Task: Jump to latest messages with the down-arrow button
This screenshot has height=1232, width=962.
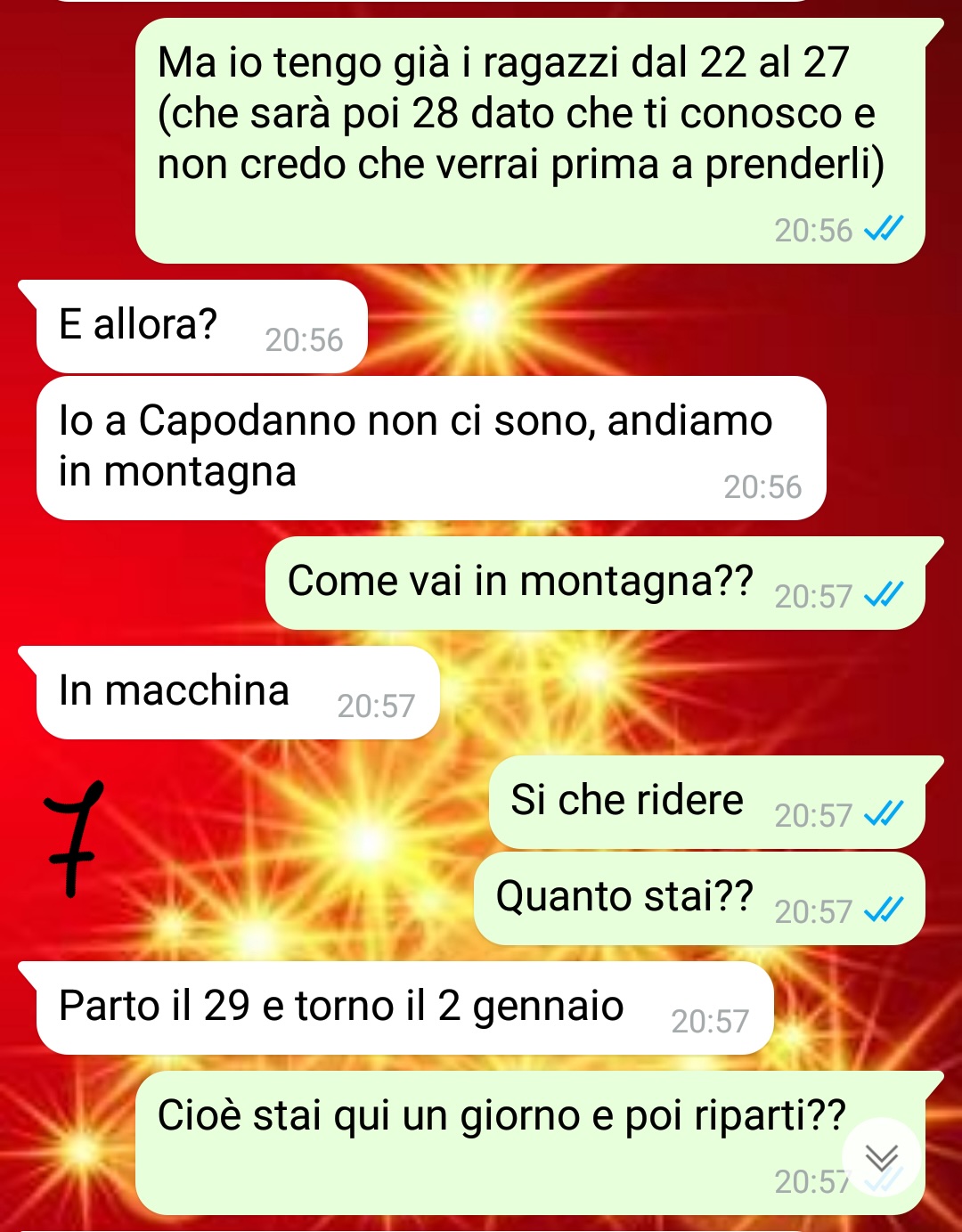Action: pos(882,1158)
